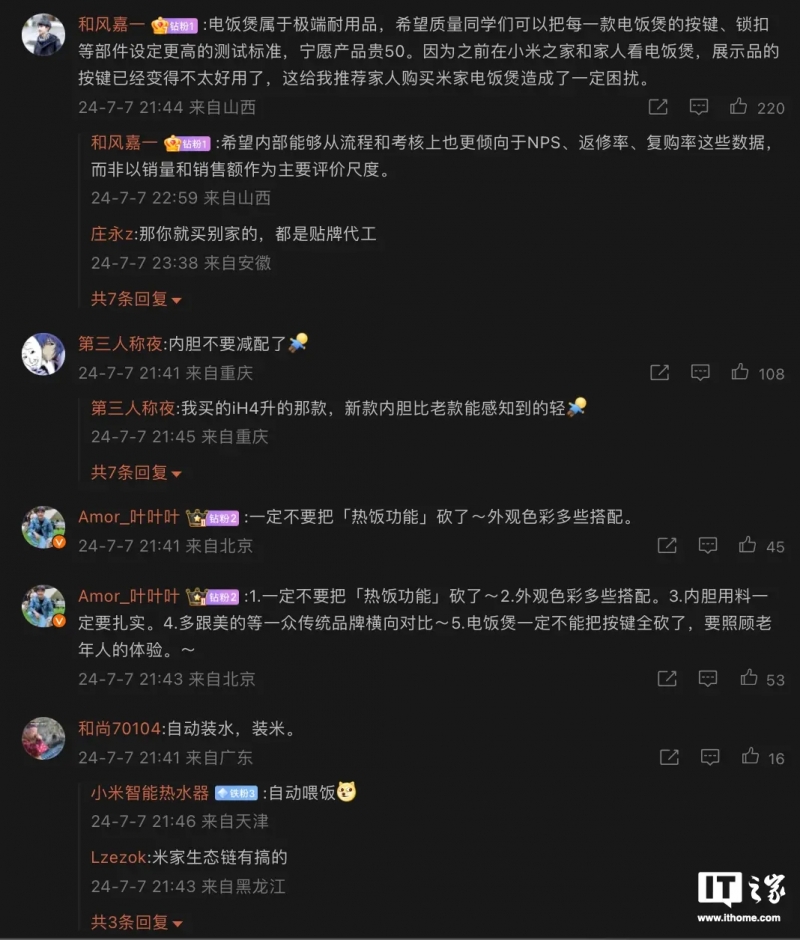The height and width of the screenshot is (940, 800).
Task: Reply to Amor_叶叶叶's five-point comment
Action: tap(708, 679)
